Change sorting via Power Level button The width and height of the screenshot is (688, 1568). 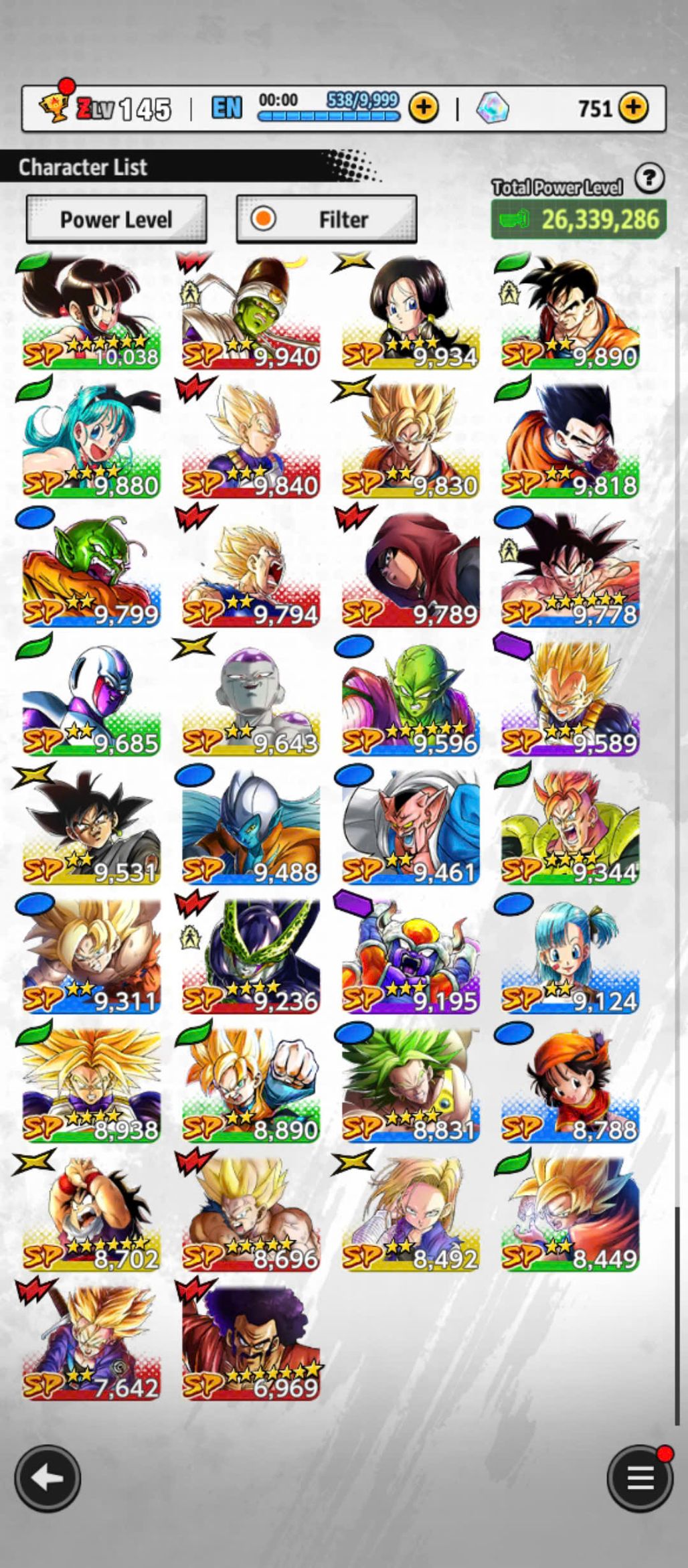[x=116, y=219]
